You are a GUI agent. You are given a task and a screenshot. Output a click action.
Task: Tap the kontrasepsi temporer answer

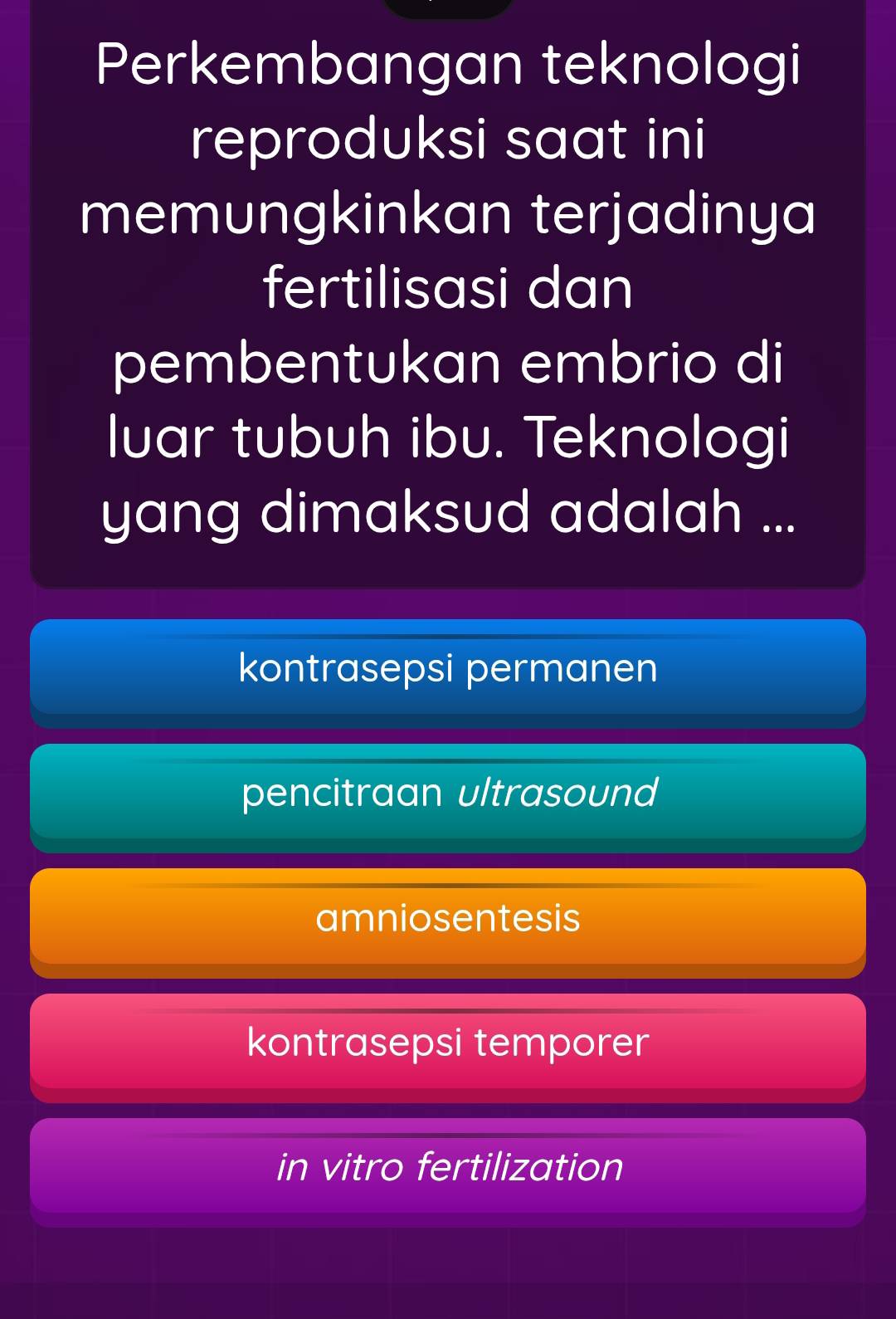[448, 1043]
